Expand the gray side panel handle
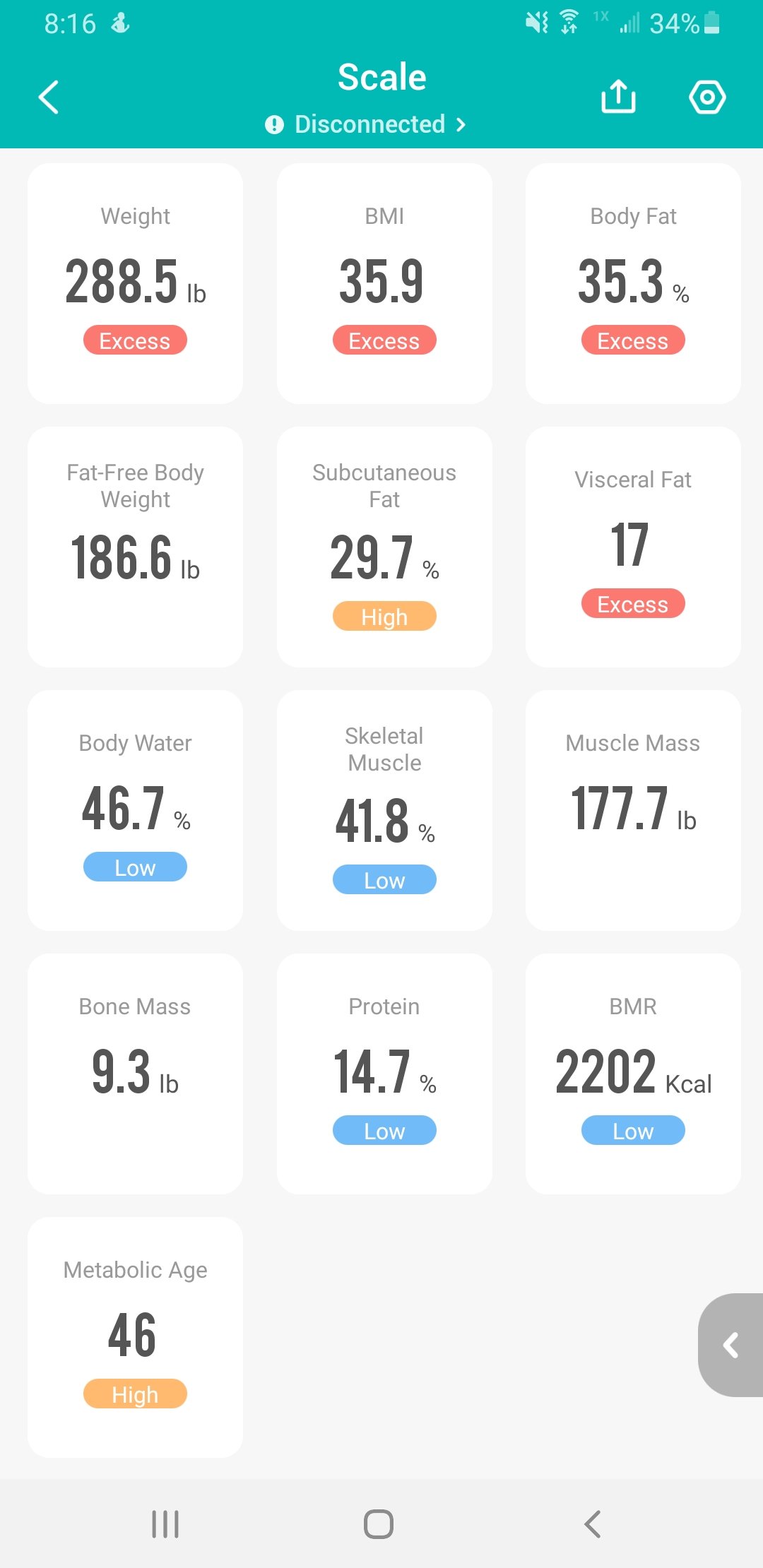 pos(731,1345)
